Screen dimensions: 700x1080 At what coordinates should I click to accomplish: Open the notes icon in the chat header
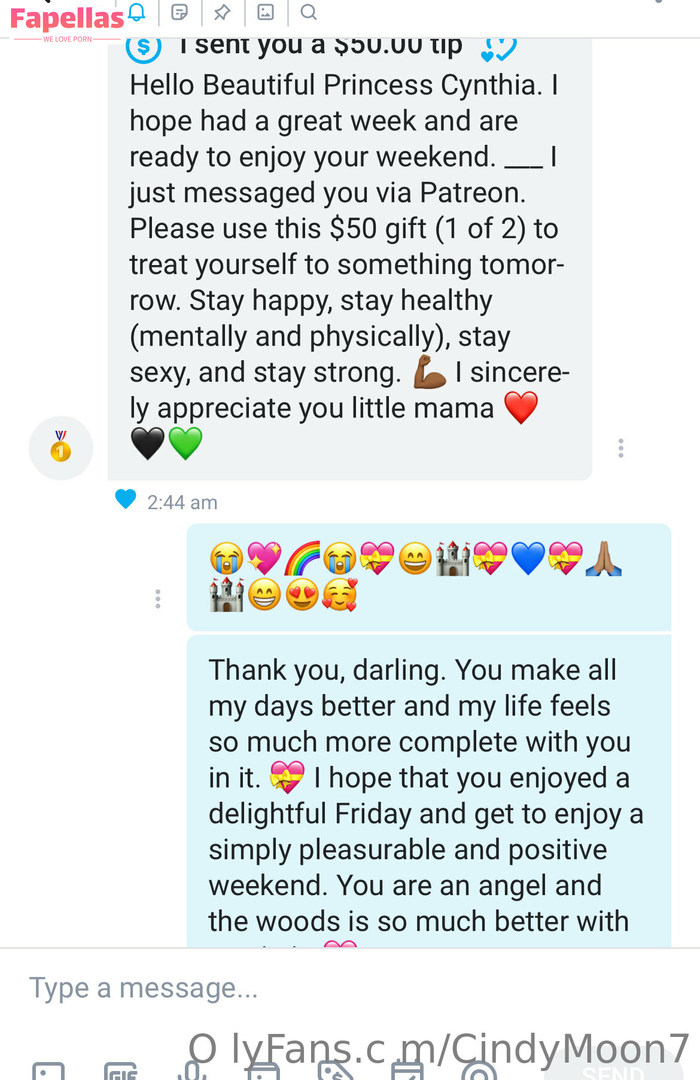coord(180,12)
